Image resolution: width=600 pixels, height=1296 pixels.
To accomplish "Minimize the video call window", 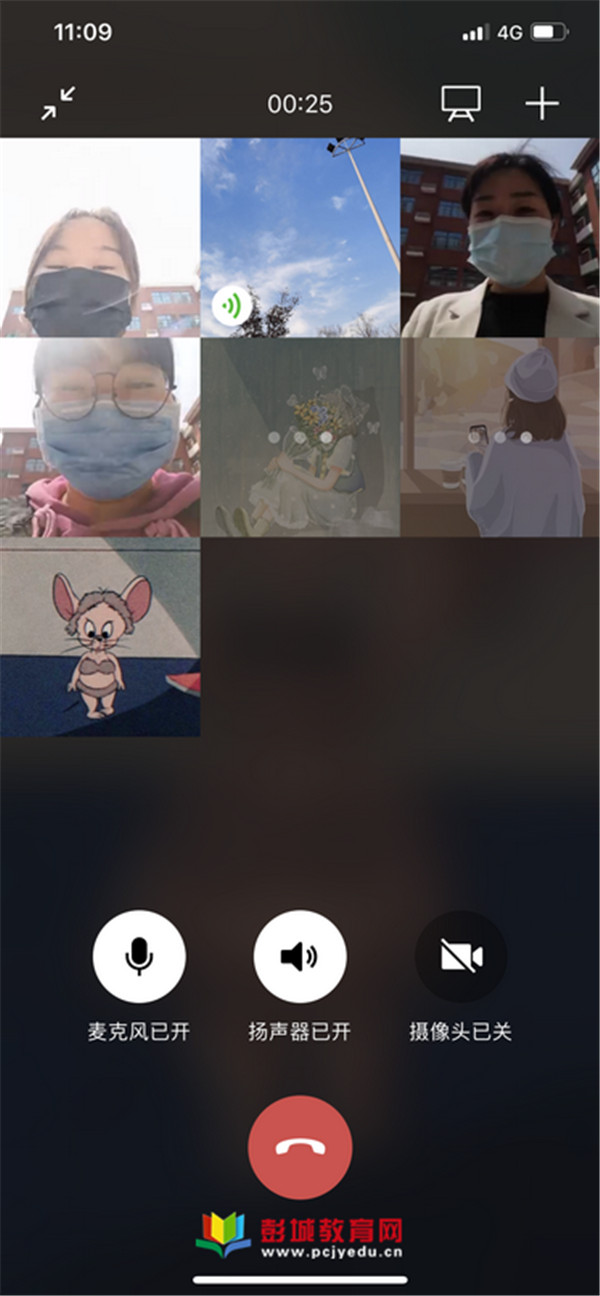I will (x=58, y=103).
